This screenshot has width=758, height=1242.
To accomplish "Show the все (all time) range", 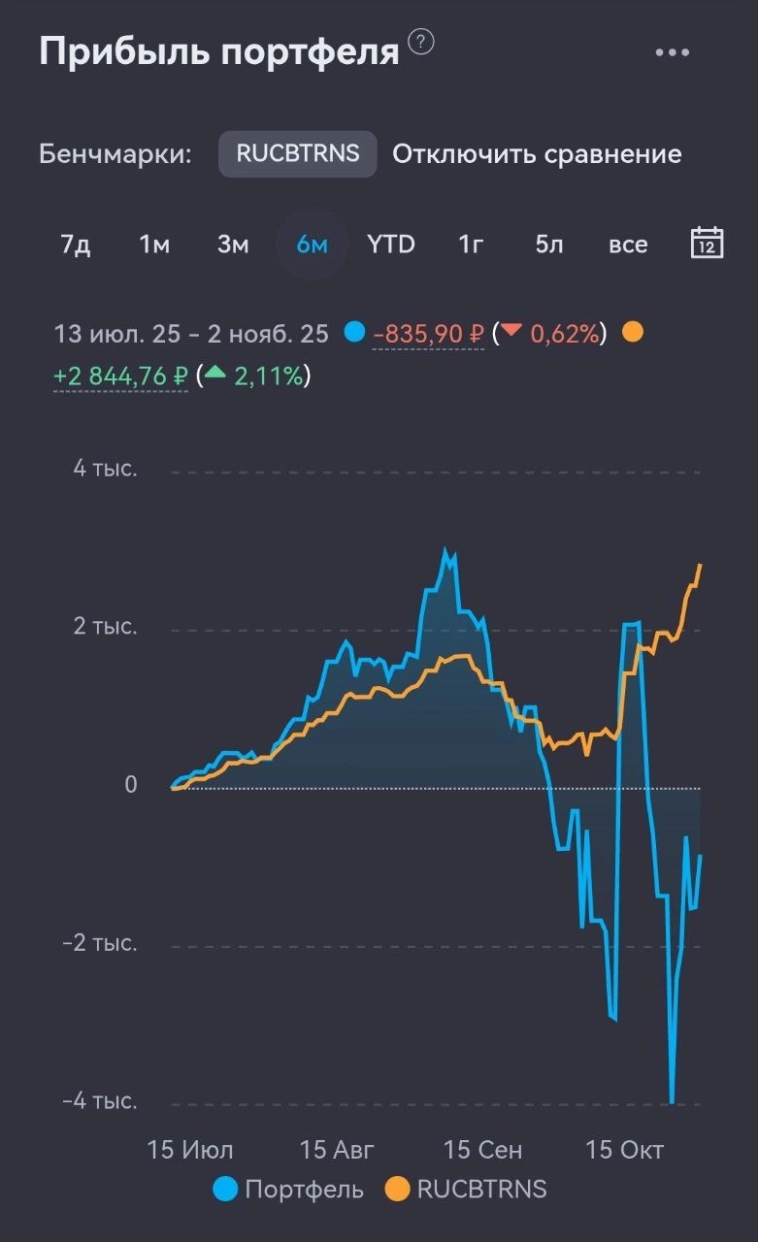I will 628,244.
